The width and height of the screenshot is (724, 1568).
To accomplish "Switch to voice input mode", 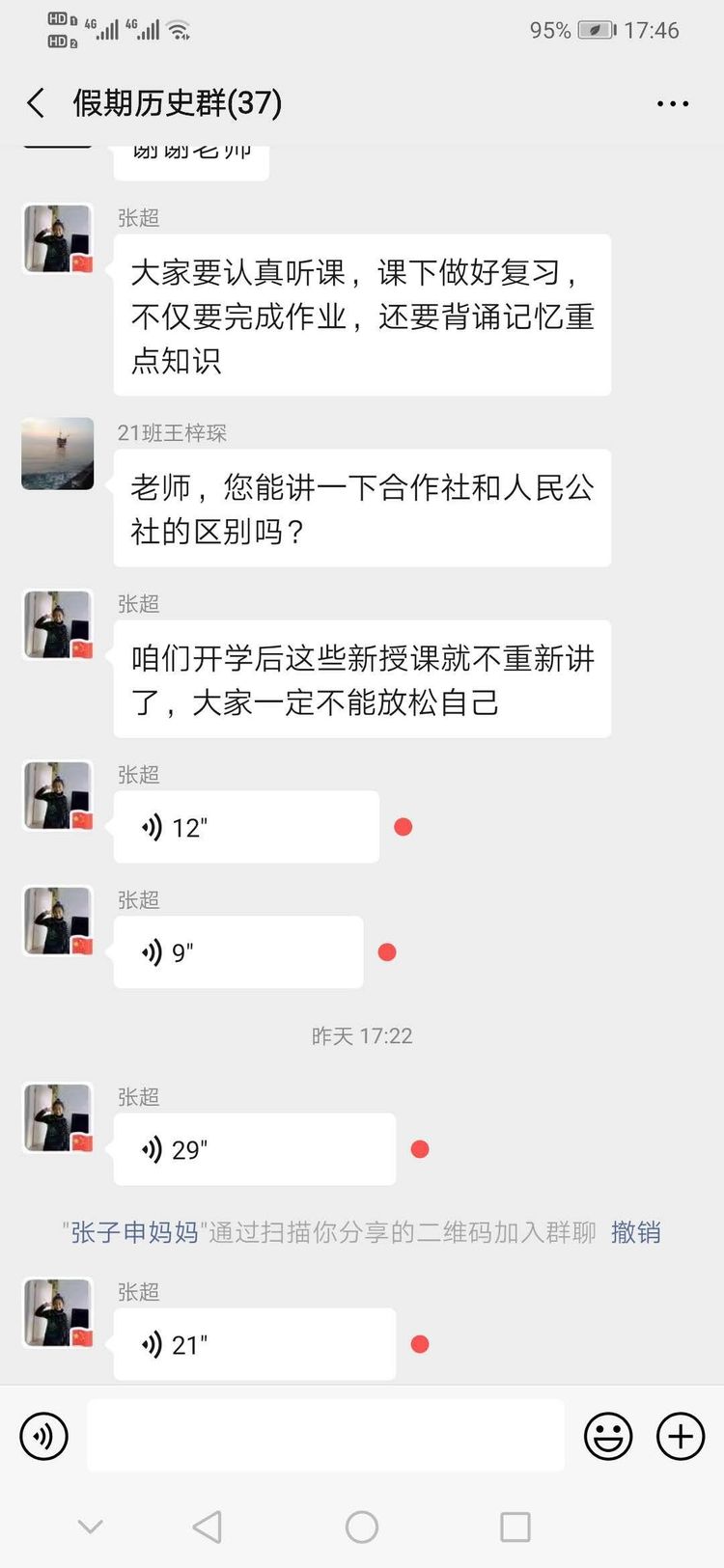I will click(44, 1436).
